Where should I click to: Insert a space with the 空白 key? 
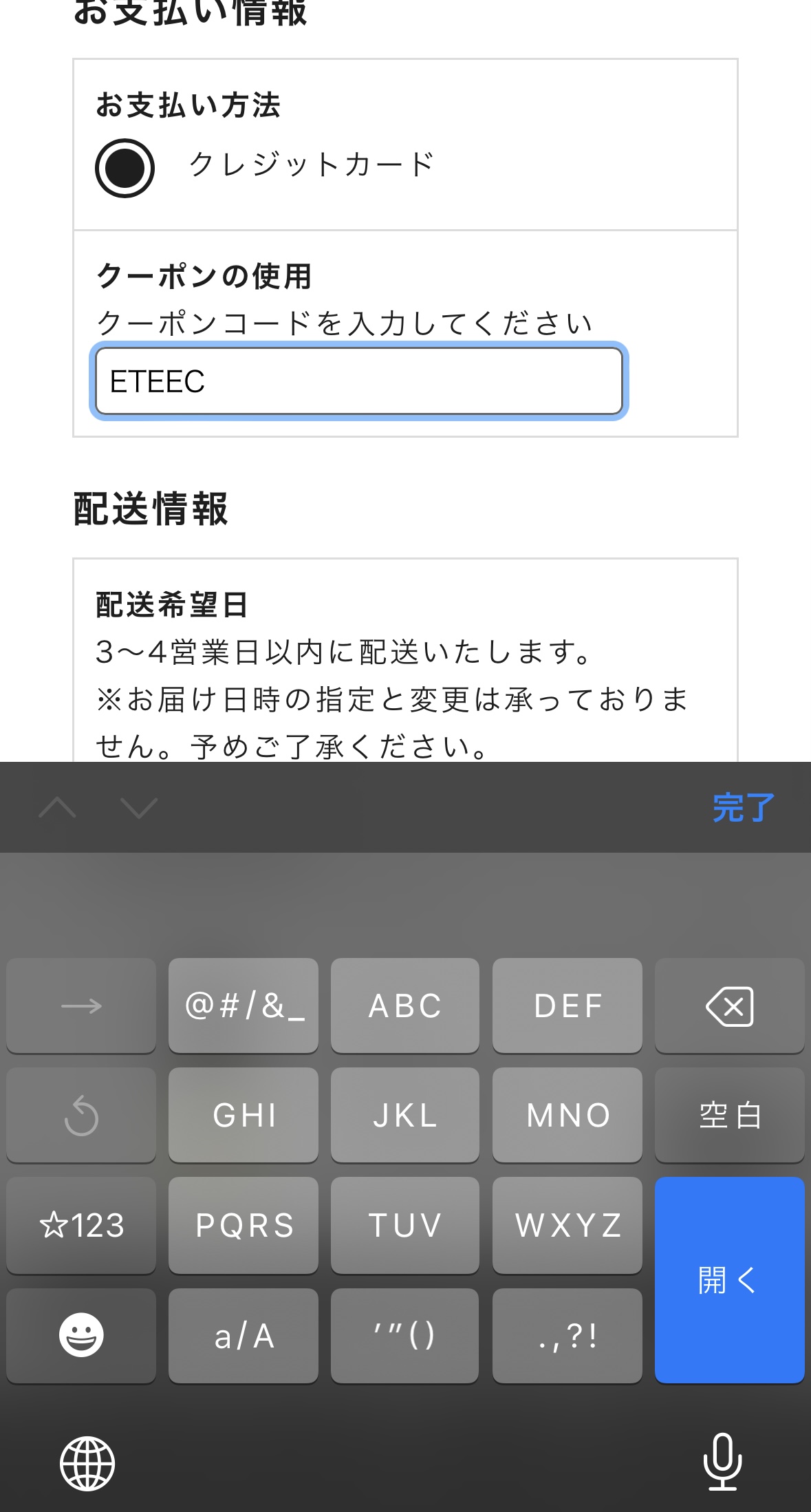(729, 1115)
